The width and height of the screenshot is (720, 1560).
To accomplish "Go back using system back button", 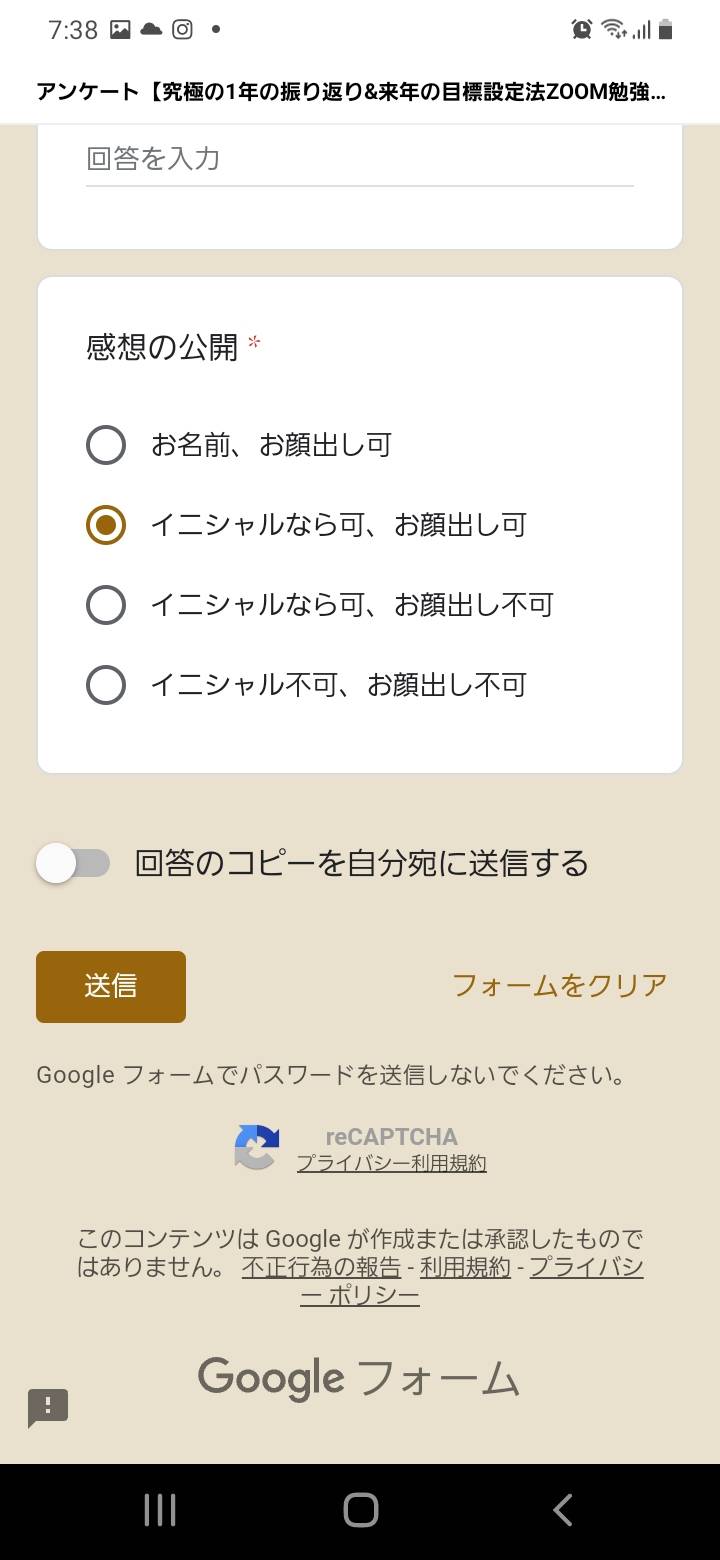I will pyautogui.click(x=562, y=1510).
